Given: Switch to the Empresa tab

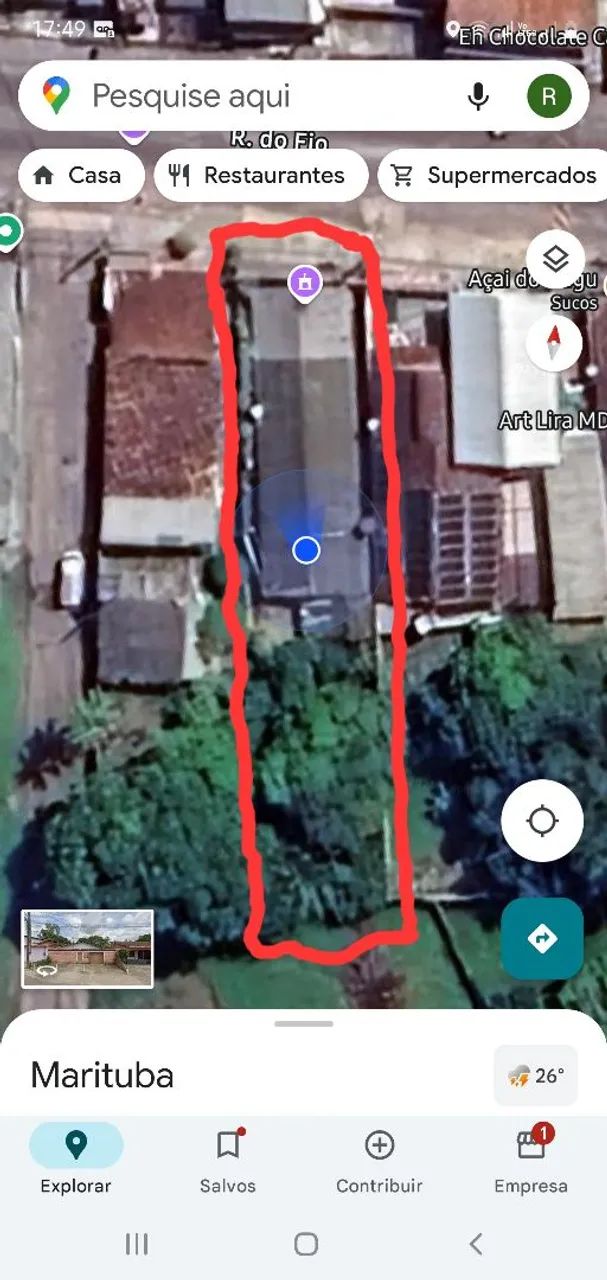Looking at the screenshot, I should pyautogui.click(x=531, y=1159).
